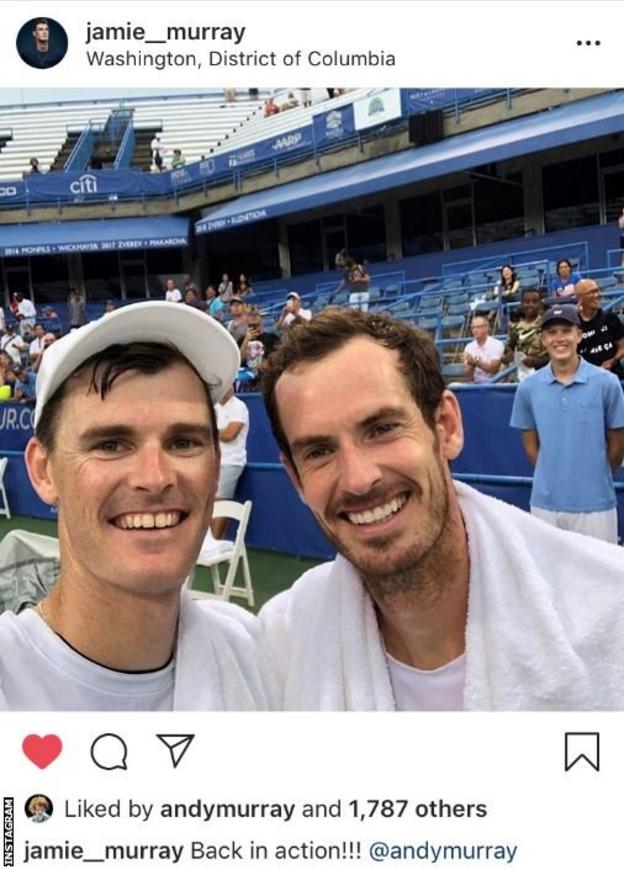
Task: View andymurray's profile from Liked by line
Action: pos(228,809)
